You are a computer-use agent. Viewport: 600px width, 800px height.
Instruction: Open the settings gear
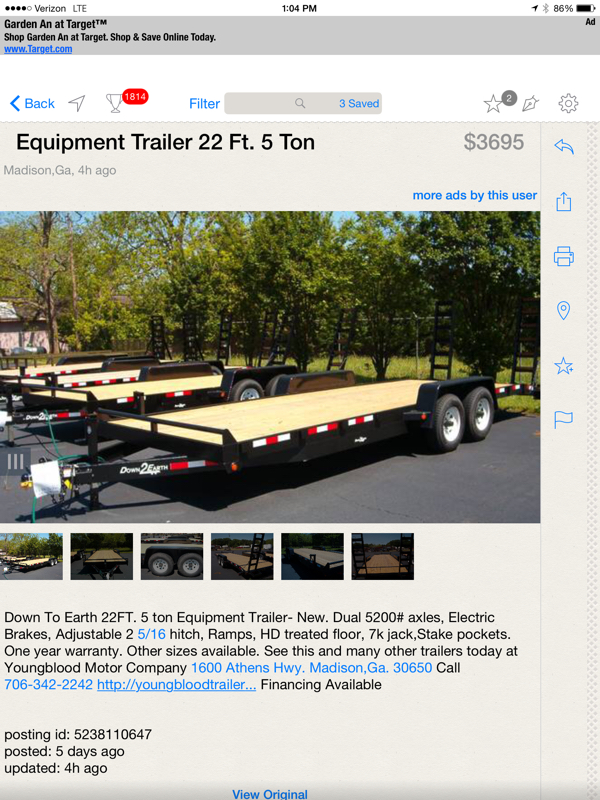(568, 103)
